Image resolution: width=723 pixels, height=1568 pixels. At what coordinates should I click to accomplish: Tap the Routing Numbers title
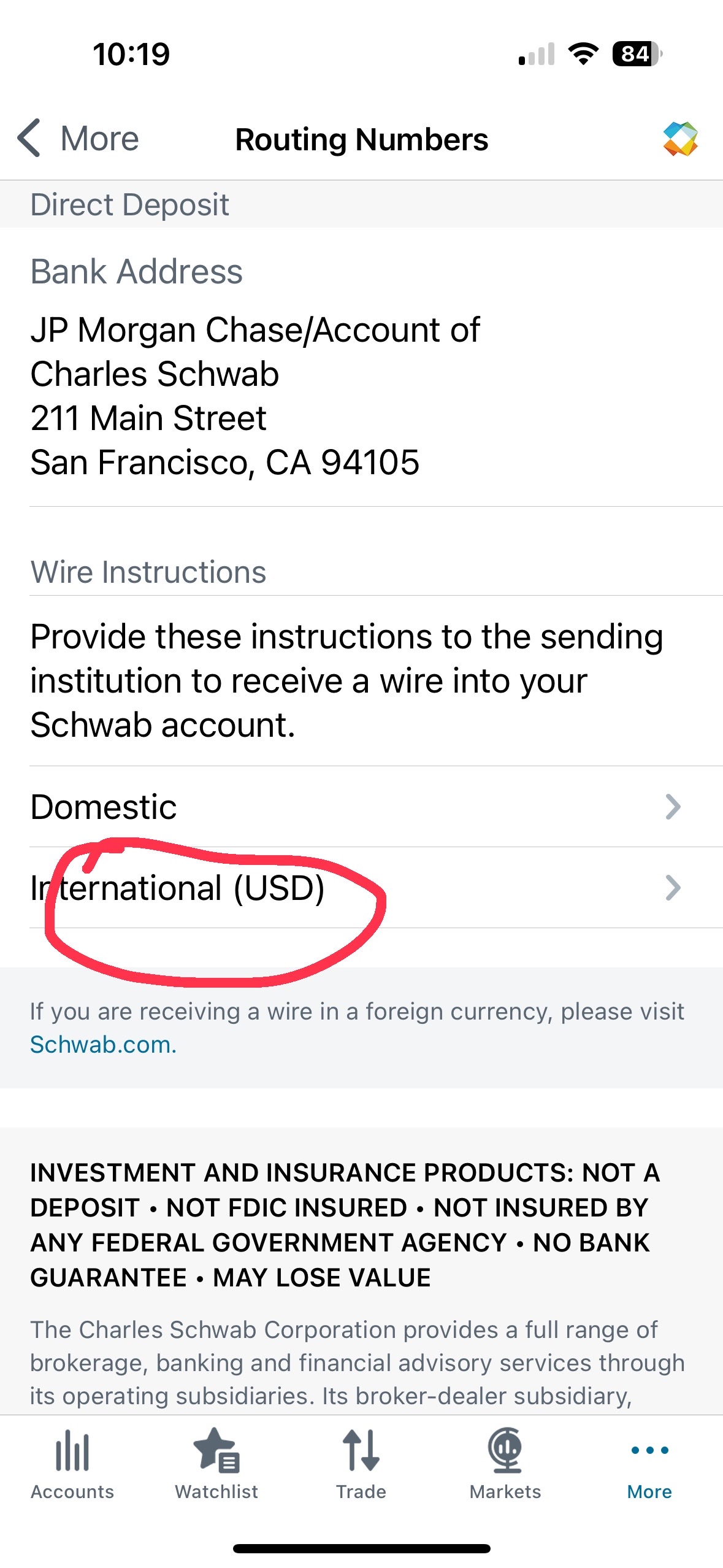point(361,138)
